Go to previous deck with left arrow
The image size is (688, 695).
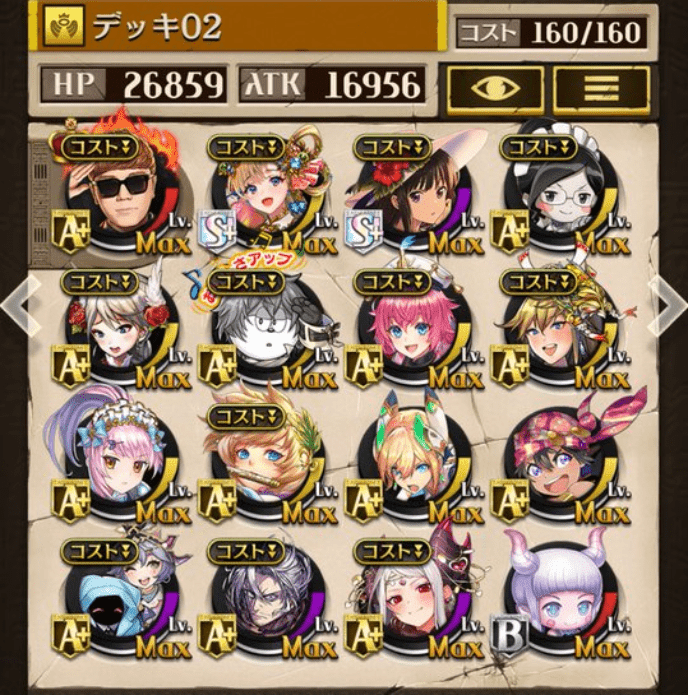tap(18, 308)
